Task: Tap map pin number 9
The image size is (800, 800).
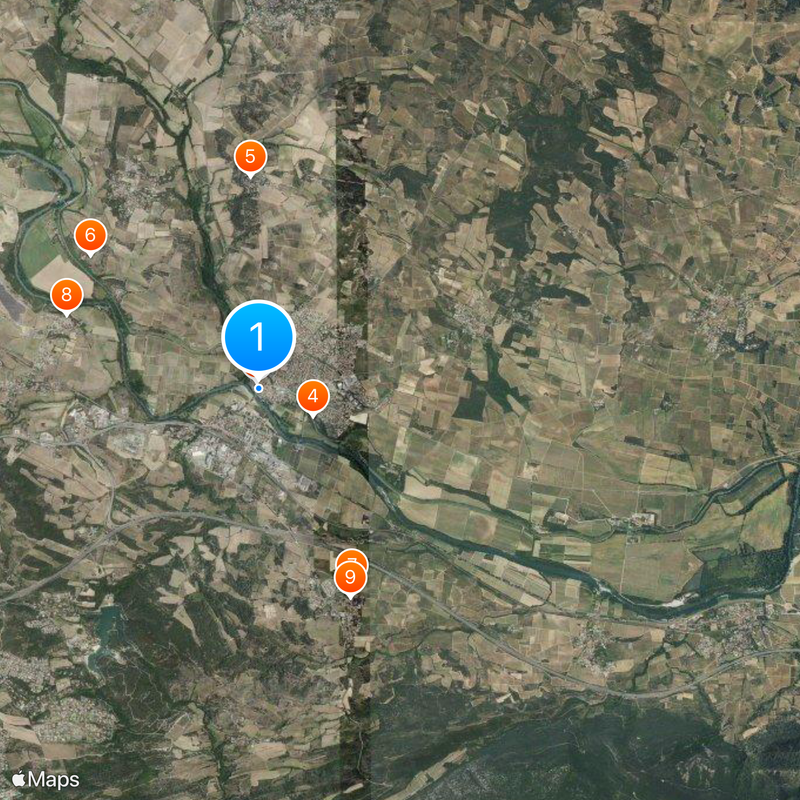Action: point(350,579)
